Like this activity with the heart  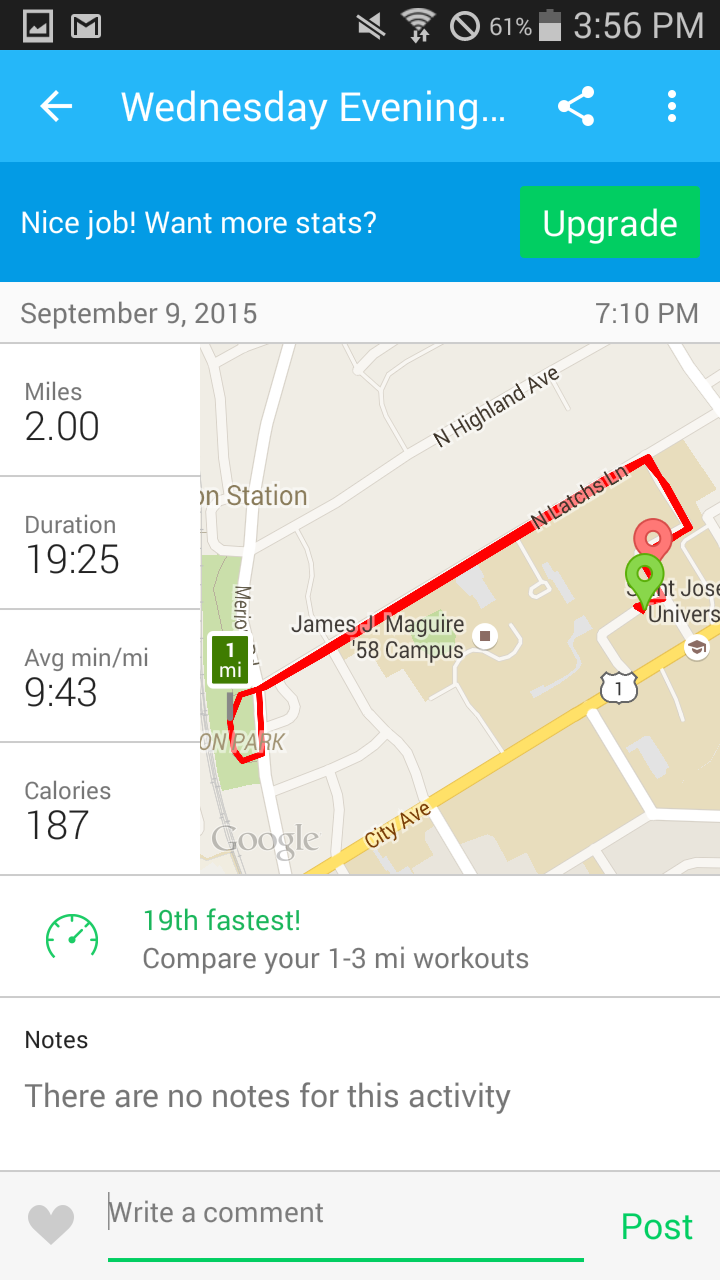click(x=51, y=1225)
